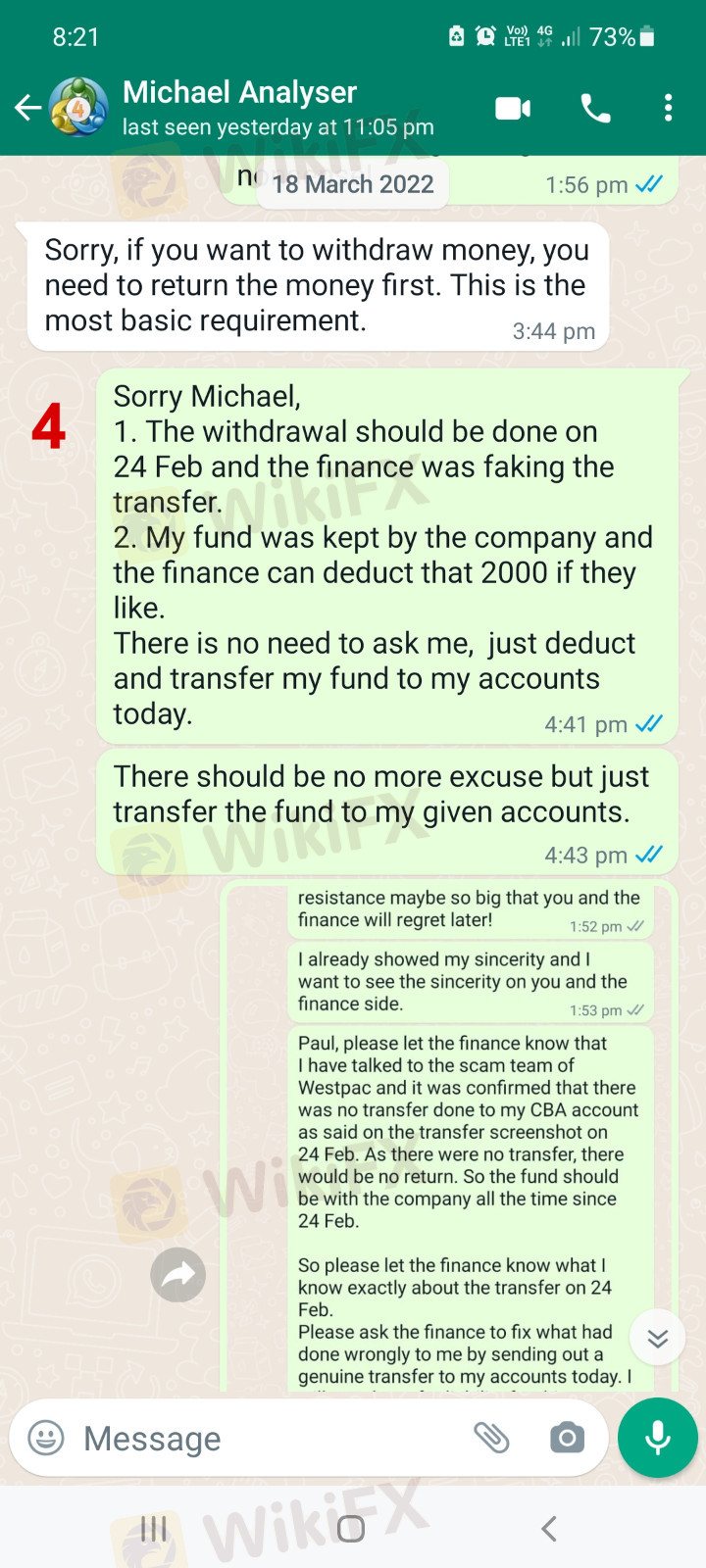Go to the home screen

coord(351,1529)
